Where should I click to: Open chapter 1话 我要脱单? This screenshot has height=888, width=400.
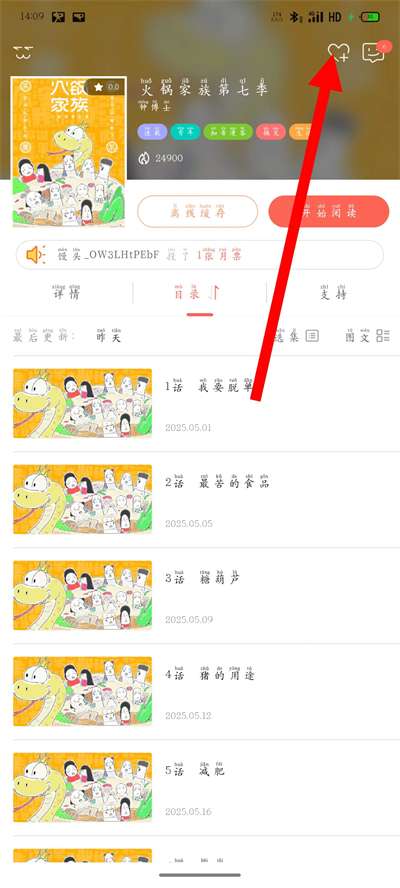[200, 403]
